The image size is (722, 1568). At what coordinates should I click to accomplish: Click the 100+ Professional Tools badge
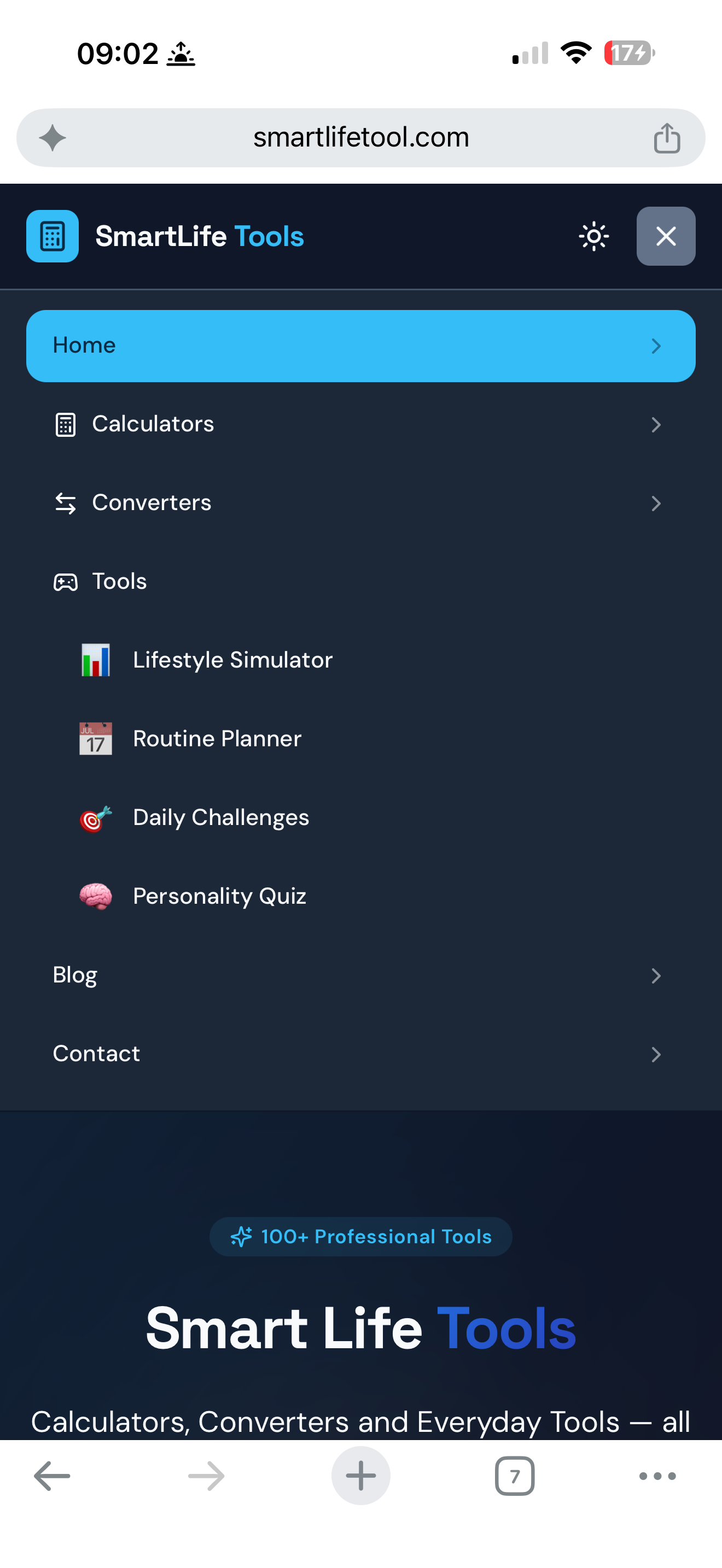point(360,1236)
